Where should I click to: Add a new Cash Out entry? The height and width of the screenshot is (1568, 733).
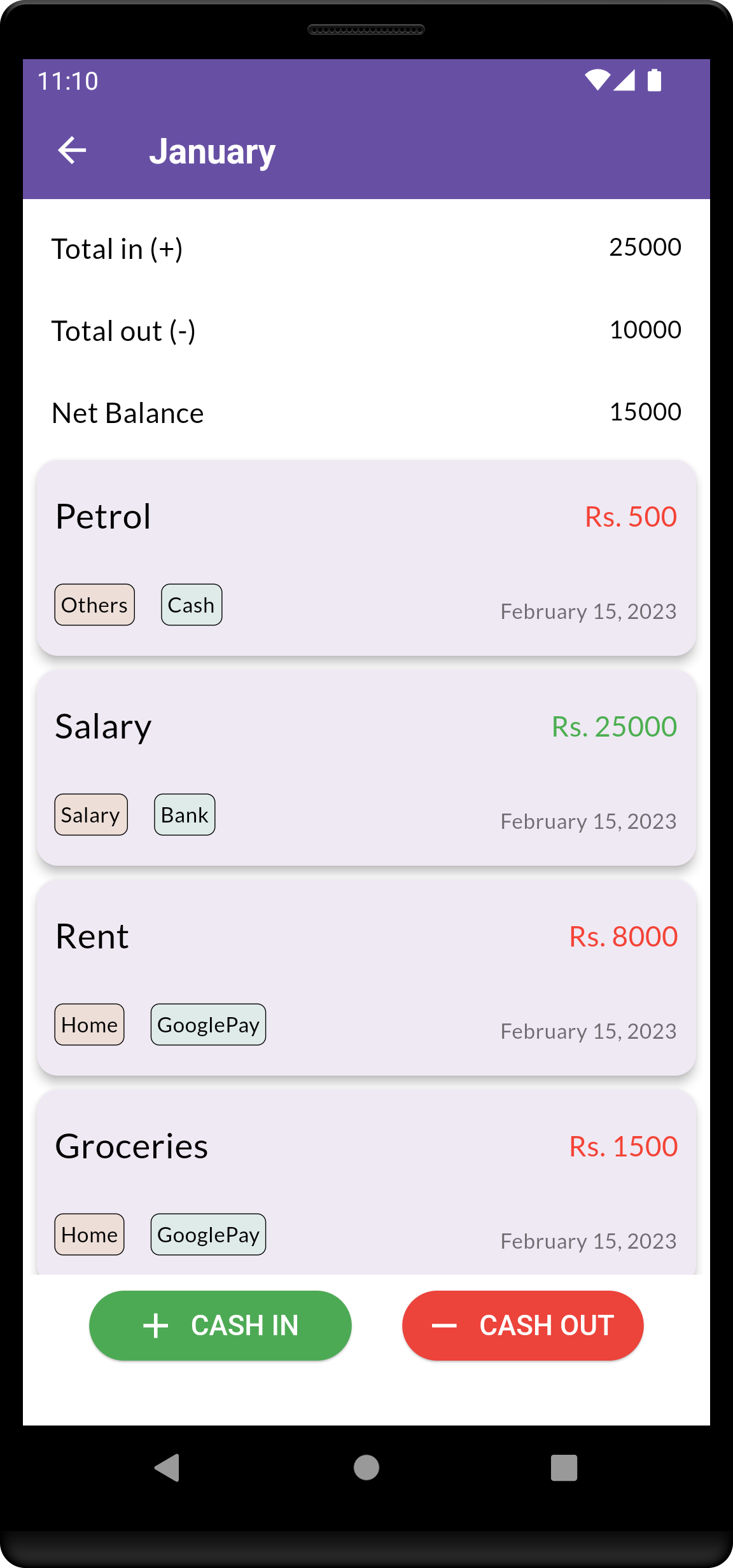point(522,1326)
